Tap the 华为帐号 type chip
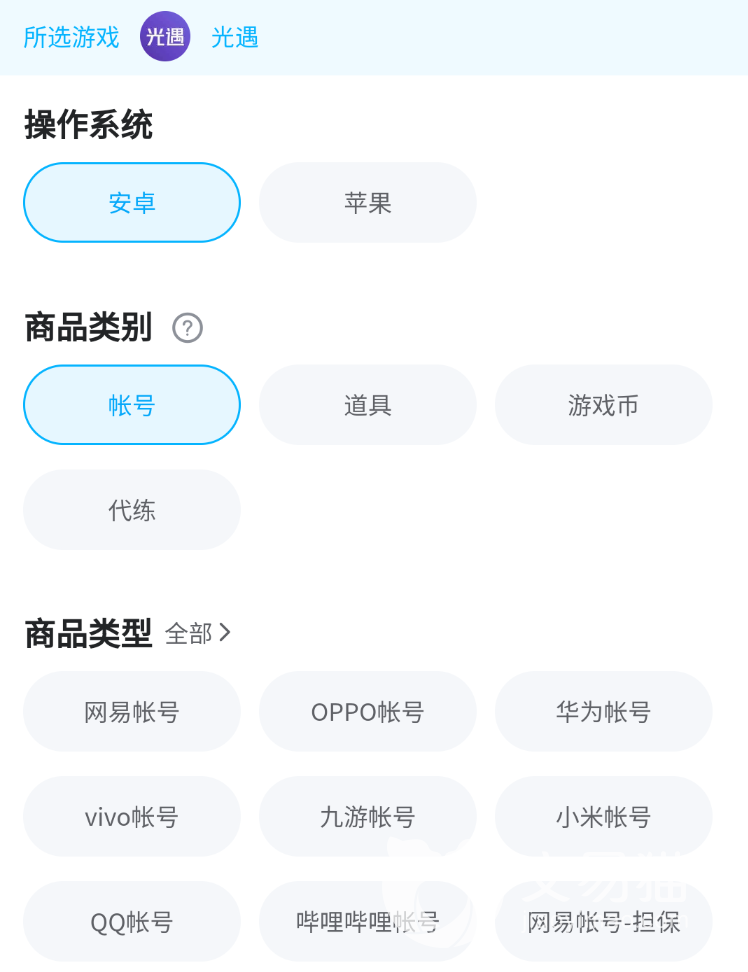Viewport: 748px width, 972px height. (x=603, y=712)
